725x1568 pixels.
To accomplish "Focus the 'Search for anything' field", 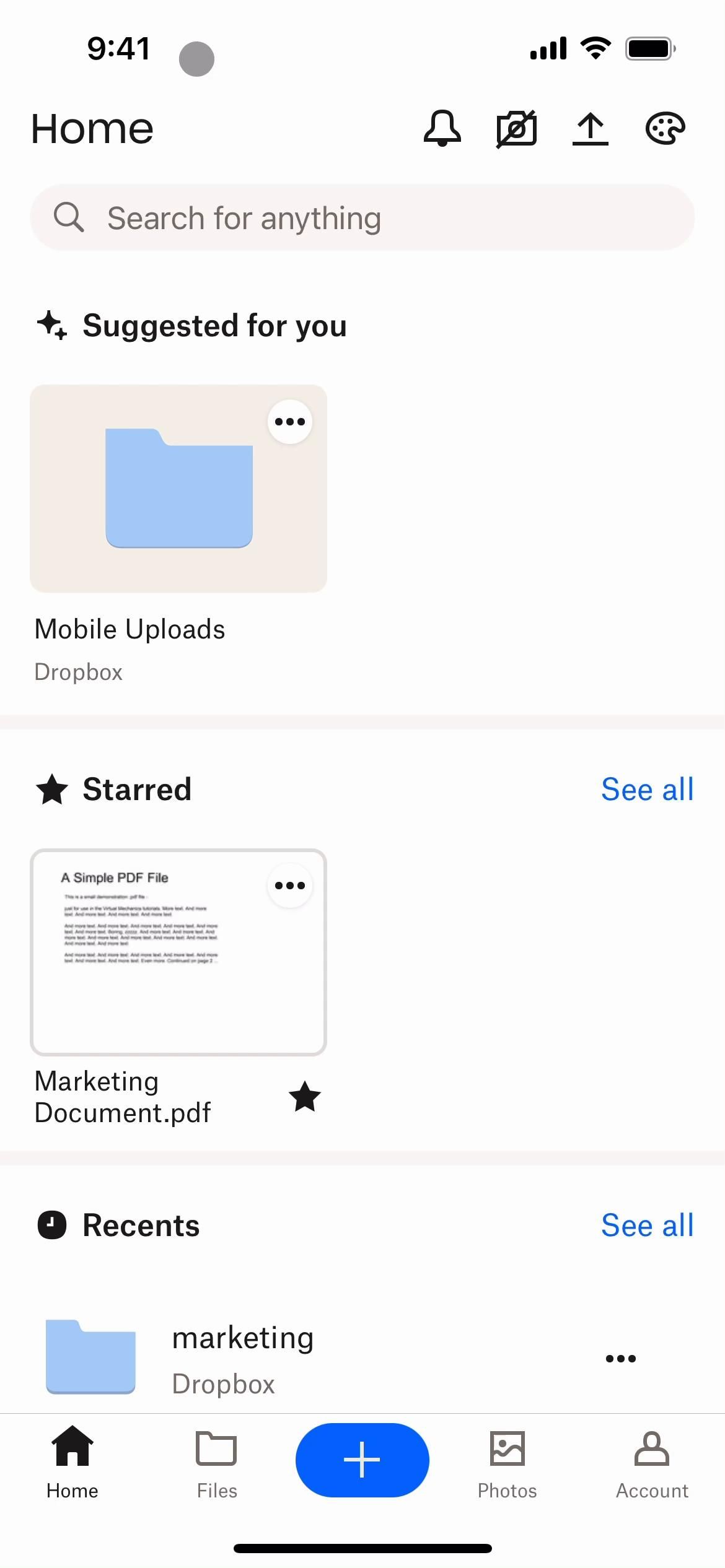I will 362,218.
